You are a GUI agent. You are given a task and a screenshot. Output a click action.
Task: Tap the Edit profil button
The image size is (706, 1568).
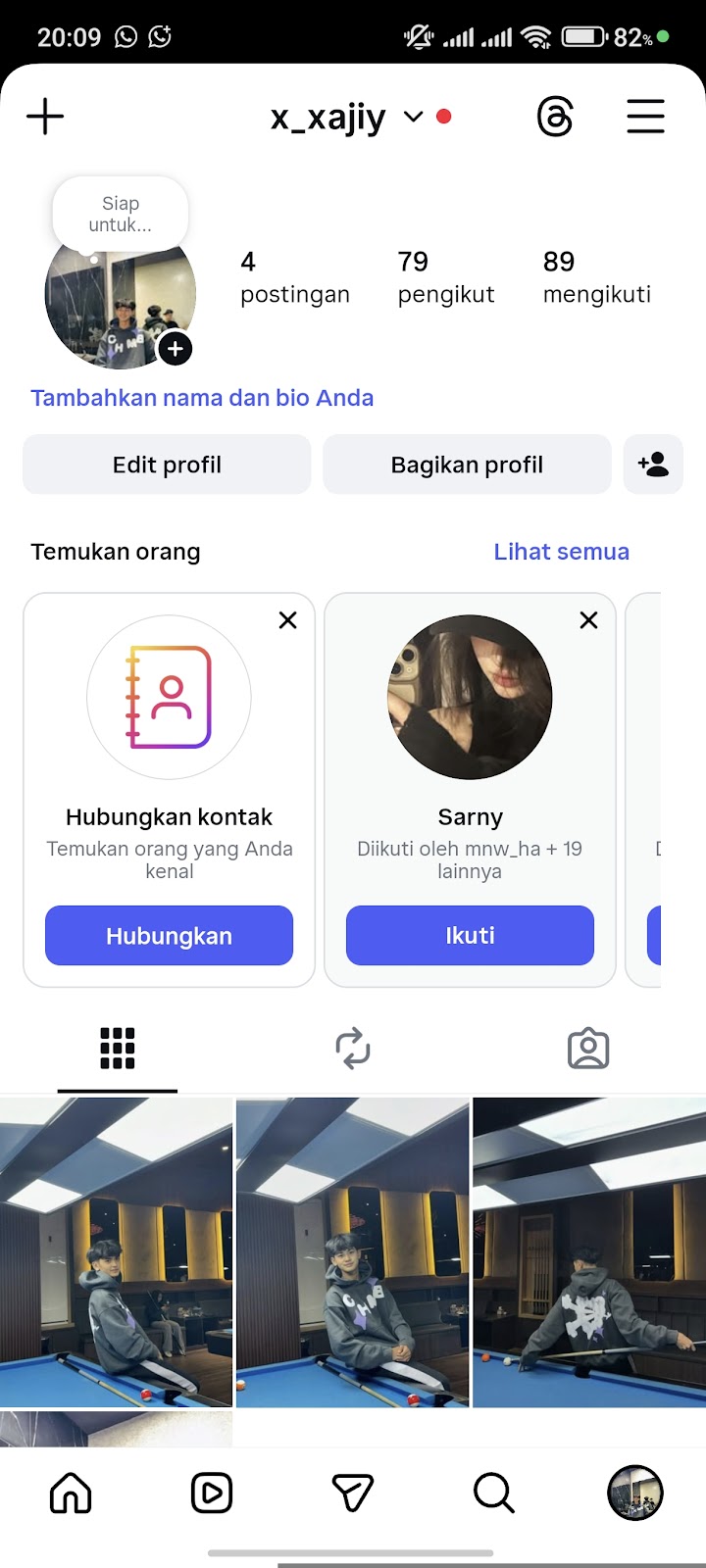(167, 465)
